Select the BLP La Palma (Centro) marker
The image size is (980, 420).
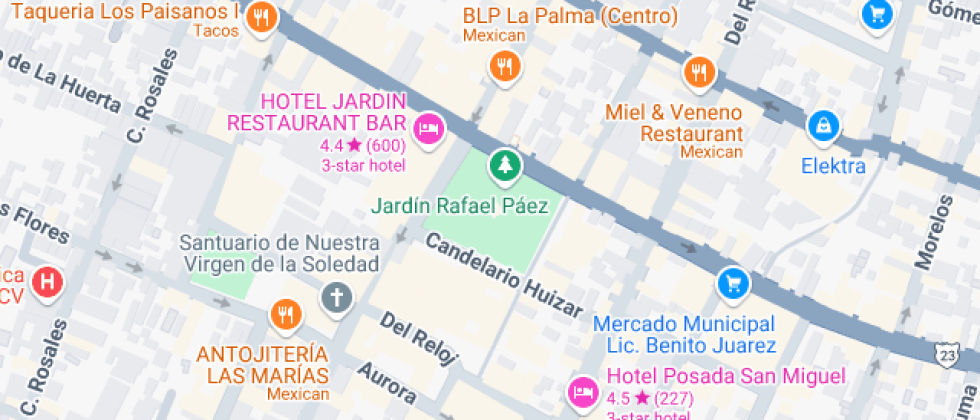[506, 67]
